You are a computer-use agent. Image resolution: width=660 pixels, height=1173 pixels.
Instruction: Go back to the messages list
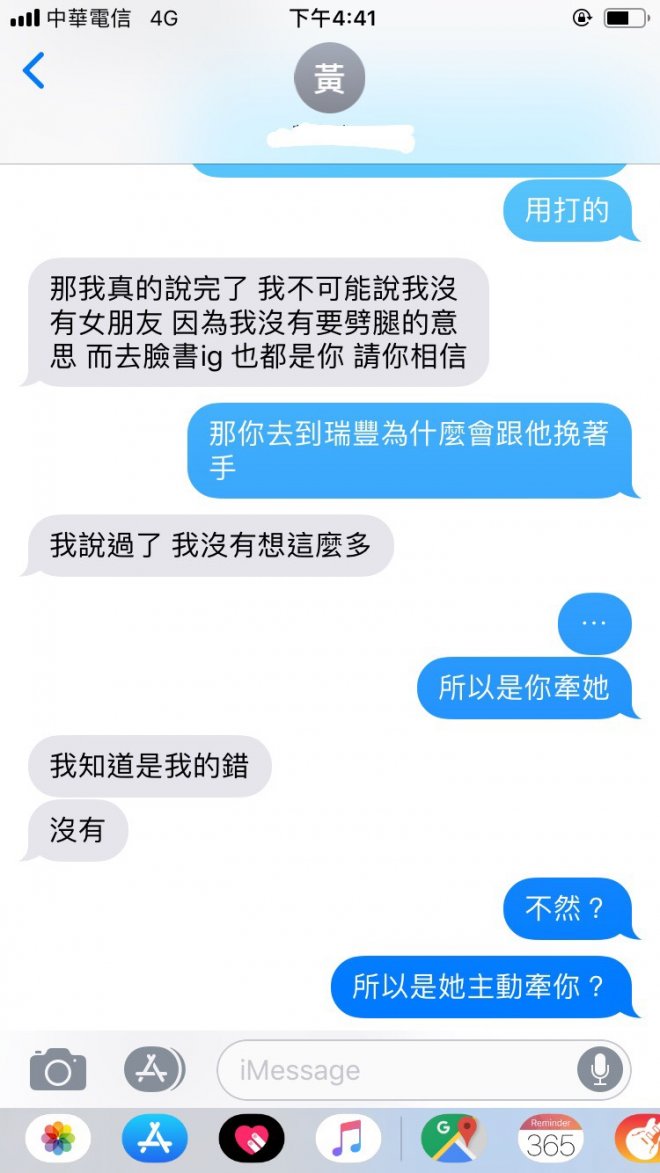pos(34,71)
